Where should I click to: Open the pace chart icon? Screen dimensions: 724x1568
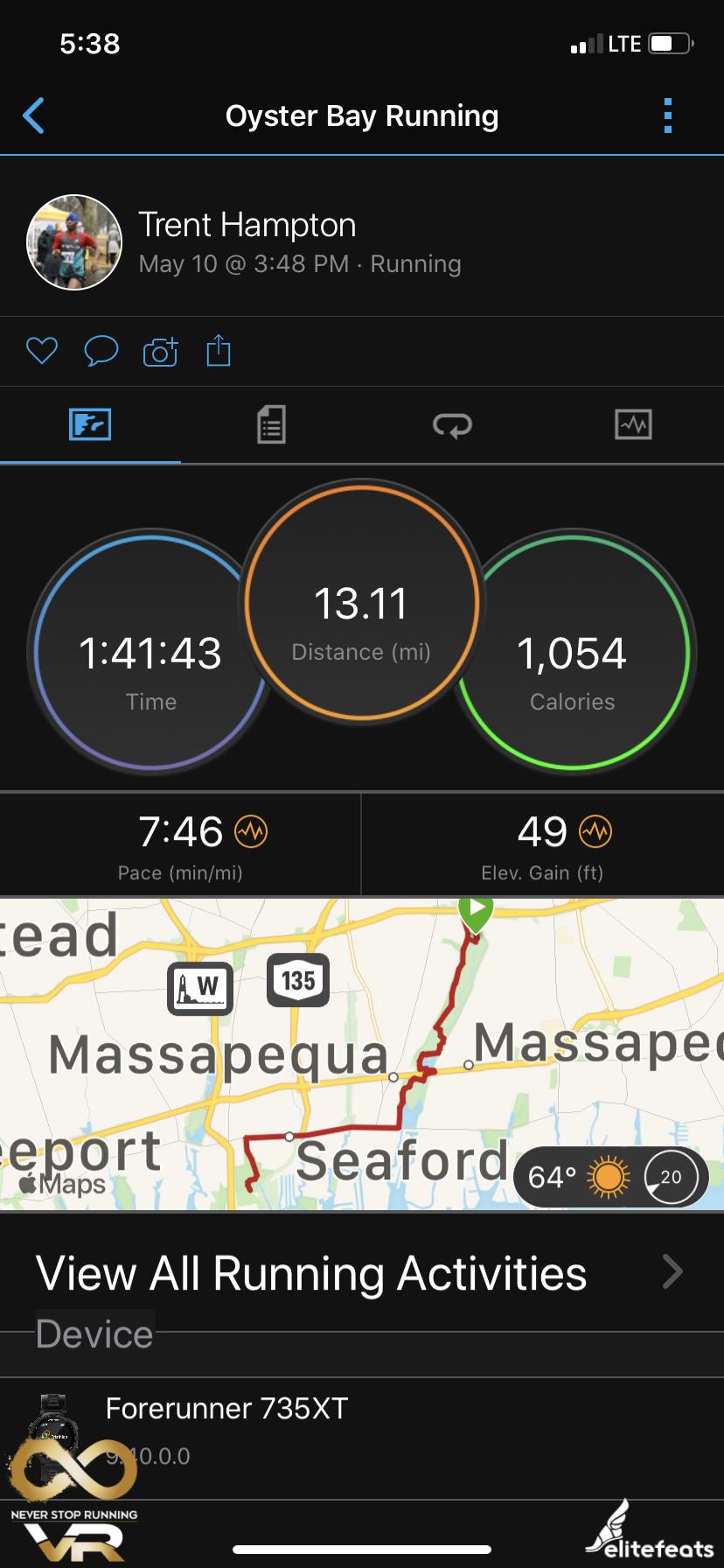pyautogui.click(x=252, y=831)
